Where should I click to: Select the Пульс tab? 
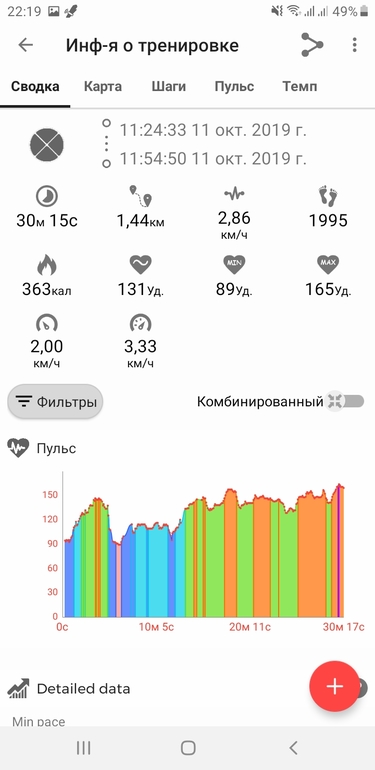[234, 87]
